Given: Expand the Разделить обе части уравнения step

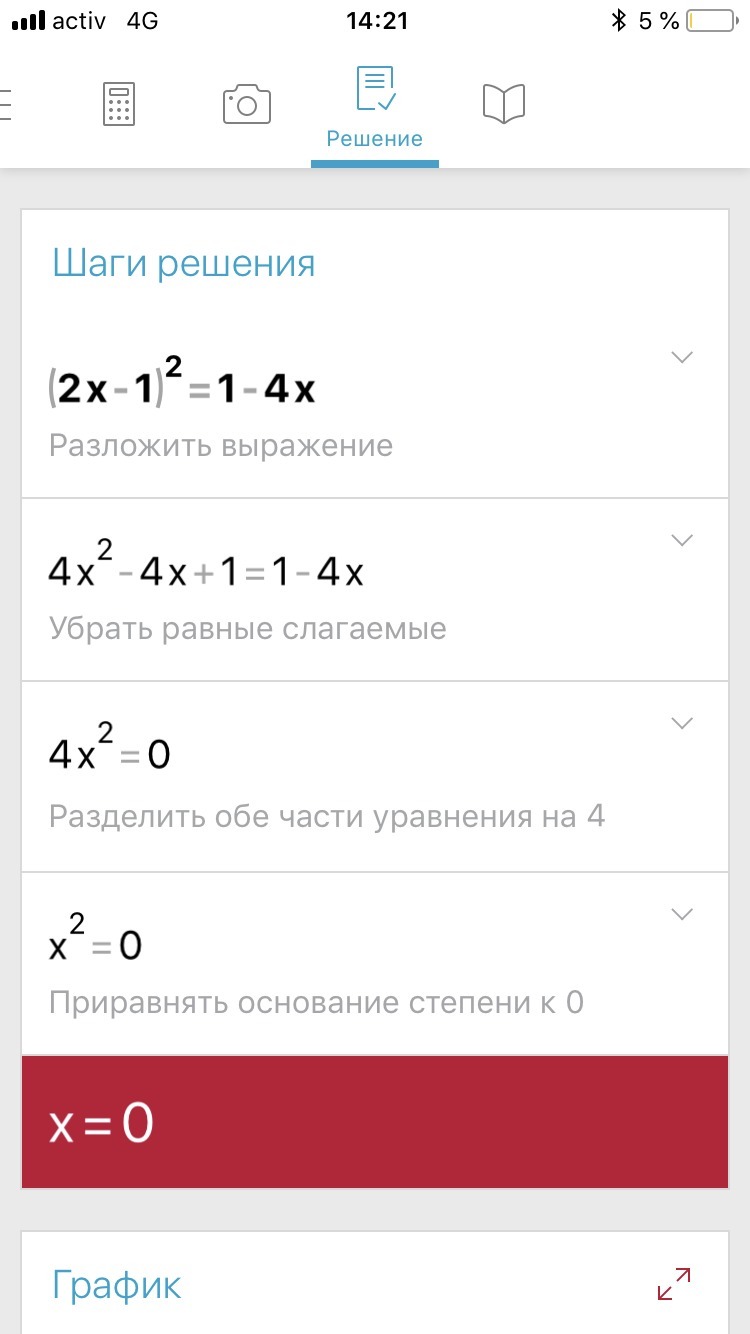Looking at the screenshot, I should [682, 724].
